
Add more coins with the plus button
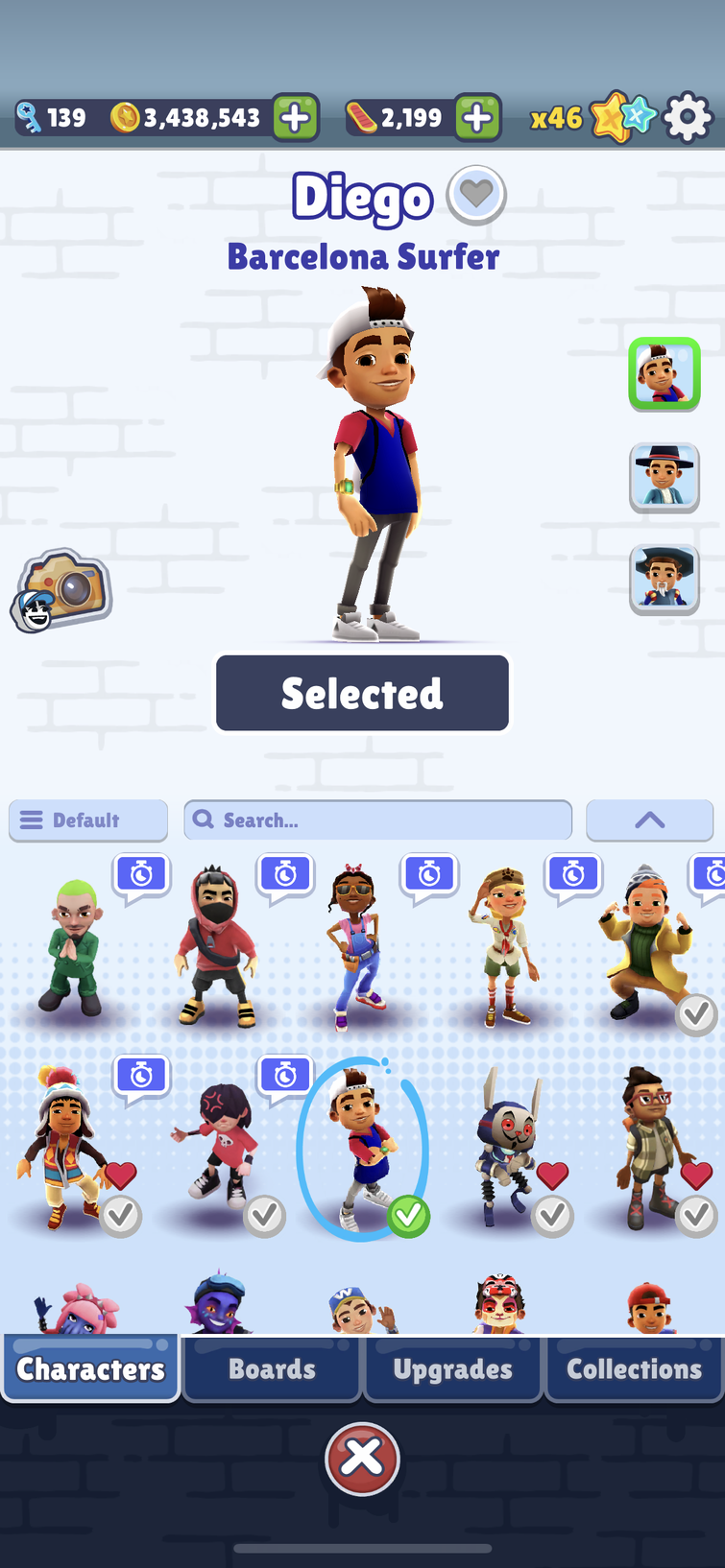pyautogui.click(x=296, y=118)
